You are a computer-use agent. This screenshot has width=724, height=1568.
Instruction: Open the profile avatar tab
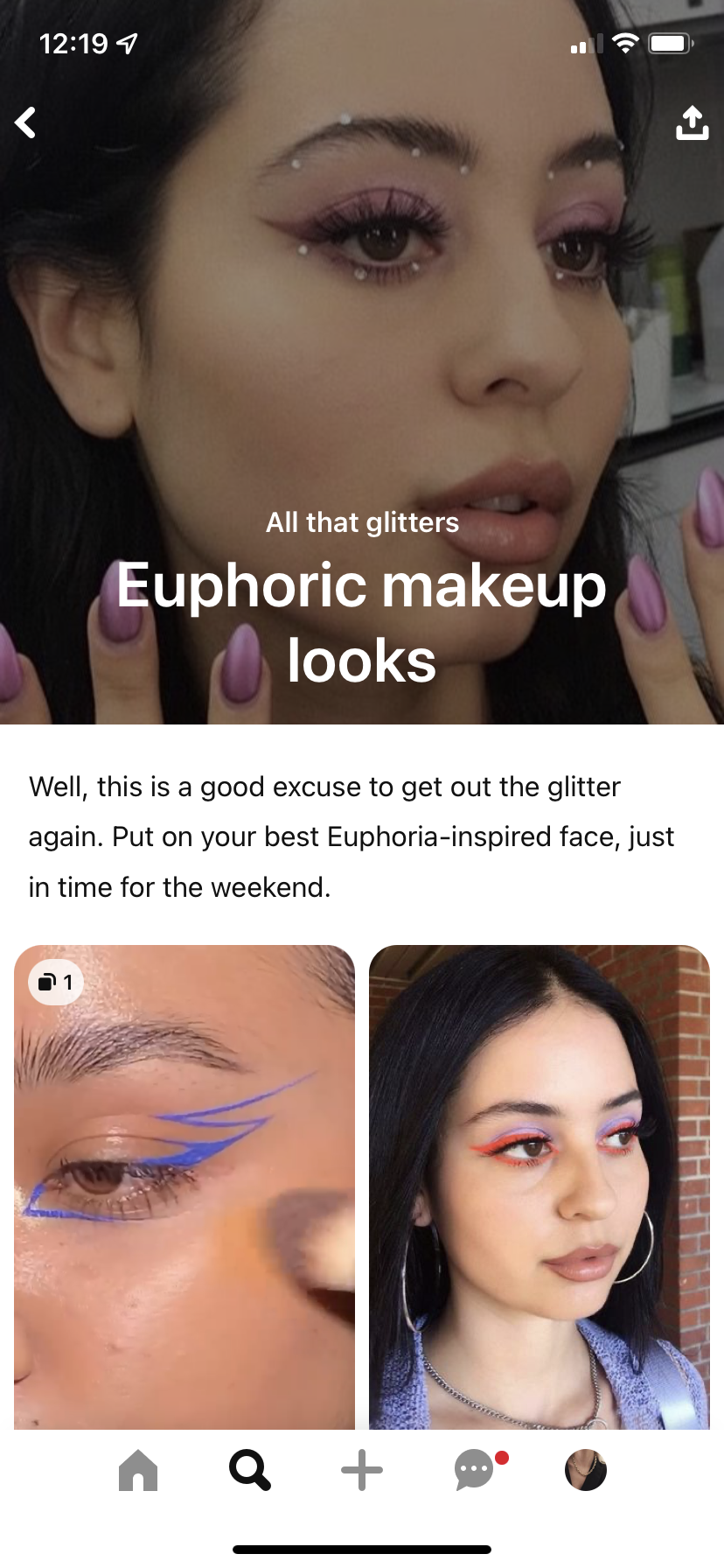(x=586, y=1470)
